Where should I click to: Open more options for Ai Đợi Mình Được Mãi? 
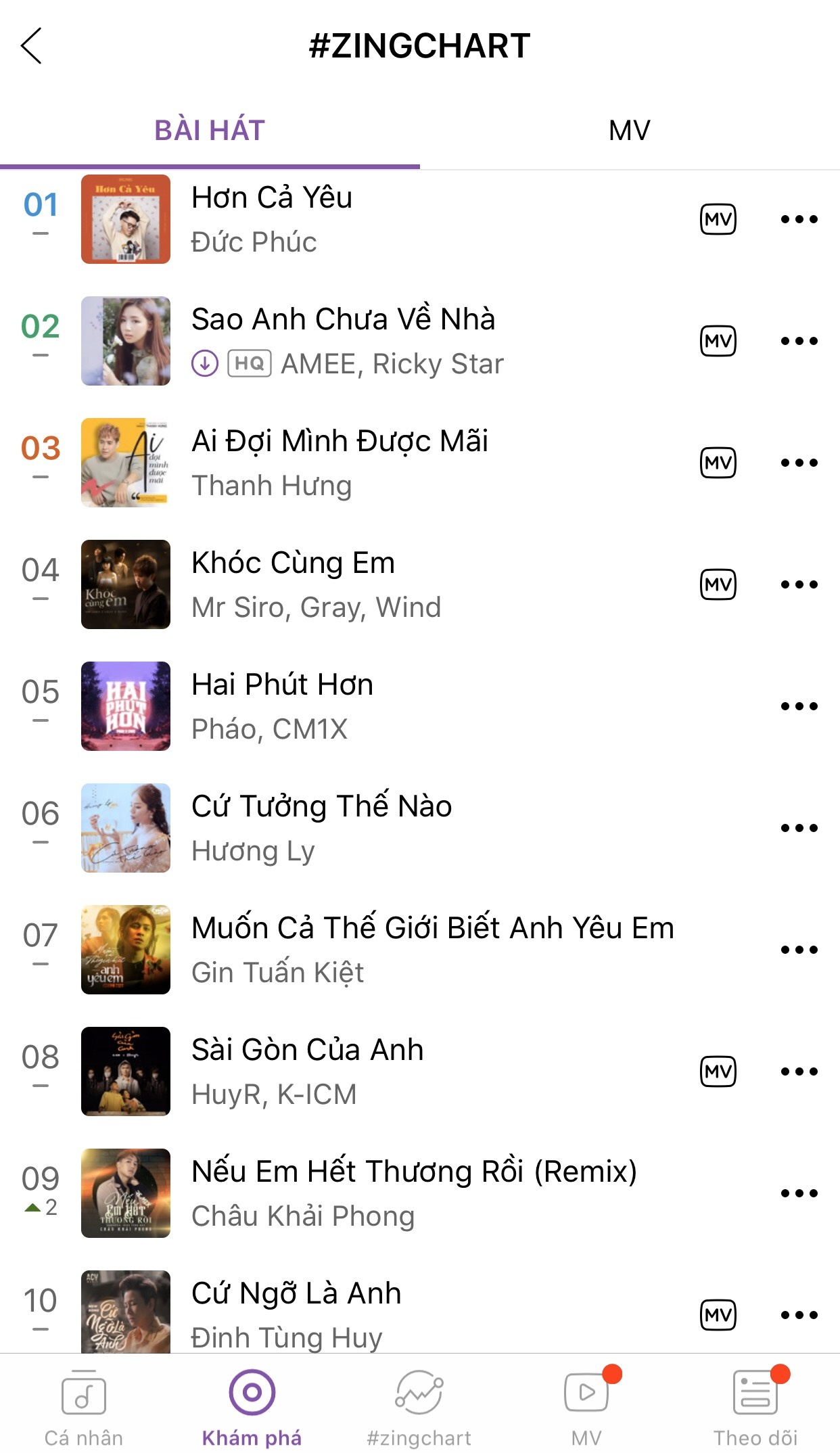[799, 463]
